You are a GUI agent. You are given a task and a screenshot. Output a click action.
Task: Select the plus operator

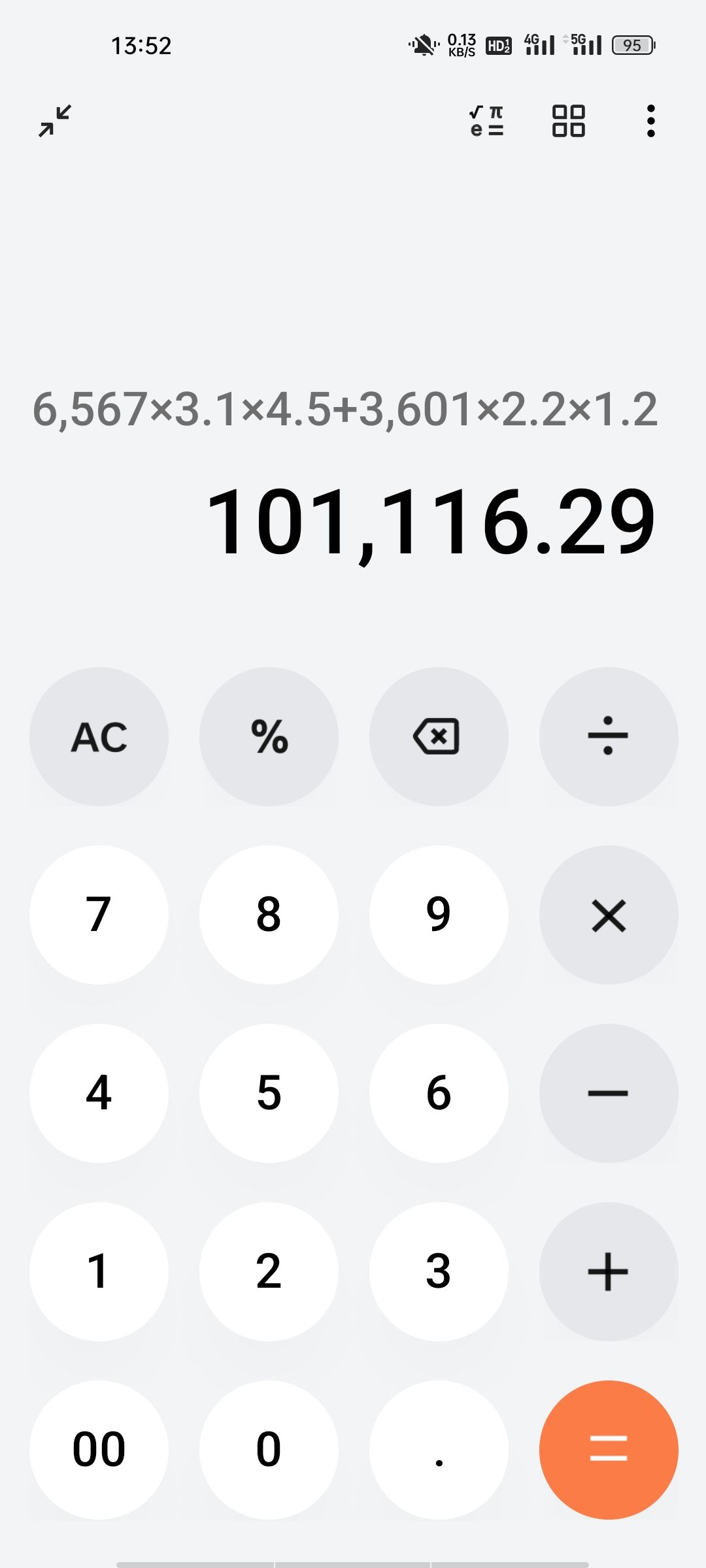[x=609, y=1271]
